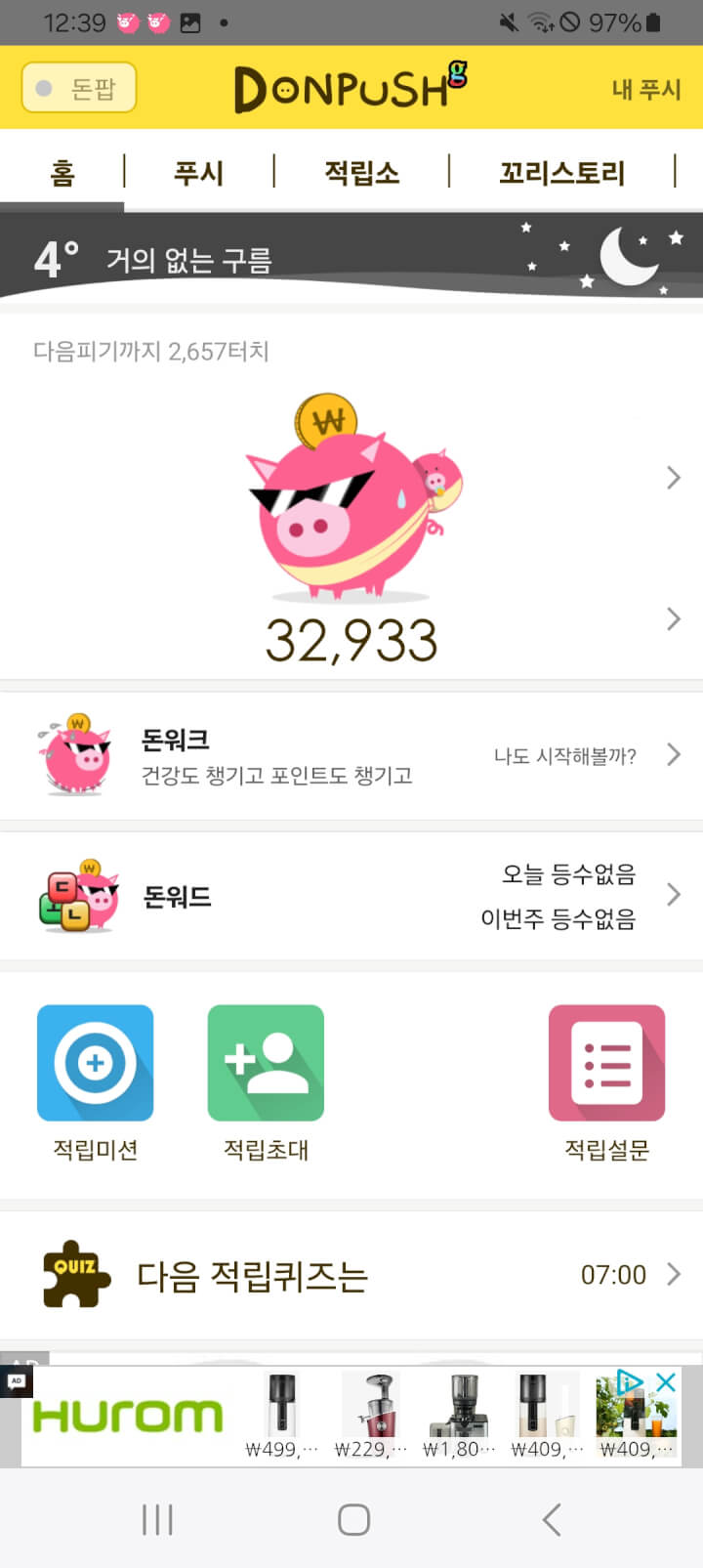Open the Hurom advertisement
The image size is (703, 1568).
click(127, 1417)
